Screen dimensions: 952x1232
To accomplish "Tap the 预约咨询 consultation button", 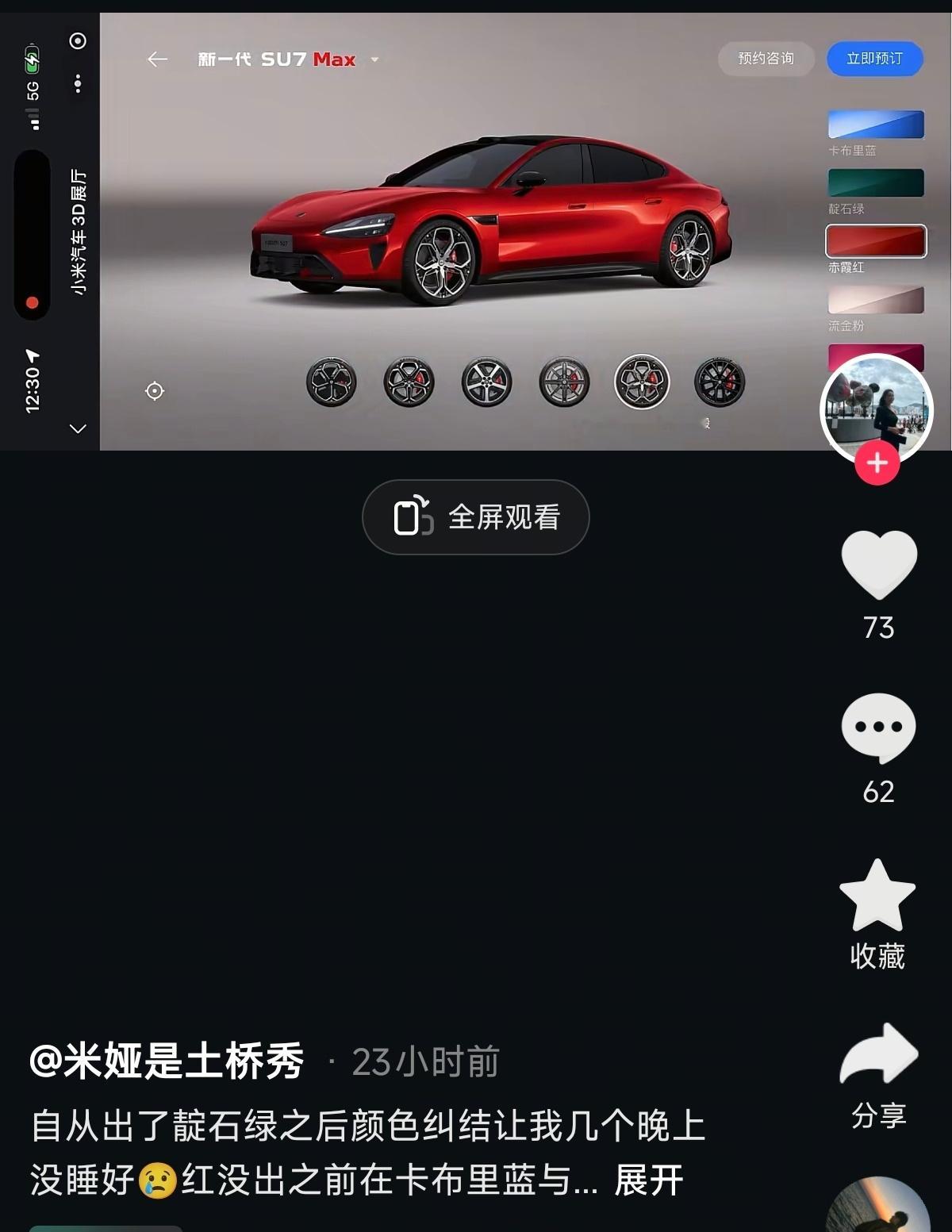I will (x=766, y=59).
